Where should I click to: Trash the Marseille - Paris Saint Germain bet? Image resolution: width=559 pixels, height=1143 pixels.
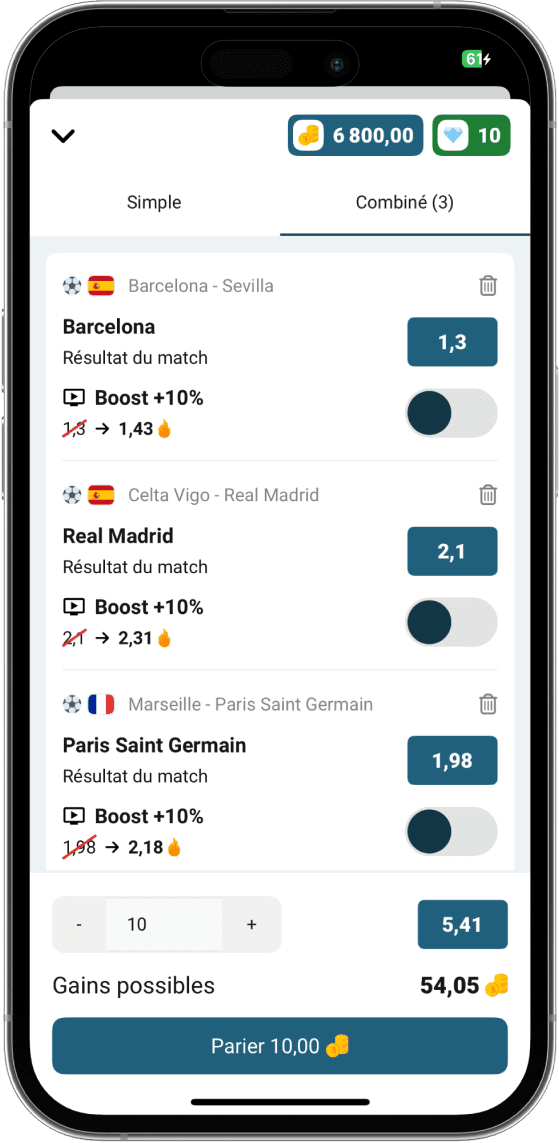488,704
